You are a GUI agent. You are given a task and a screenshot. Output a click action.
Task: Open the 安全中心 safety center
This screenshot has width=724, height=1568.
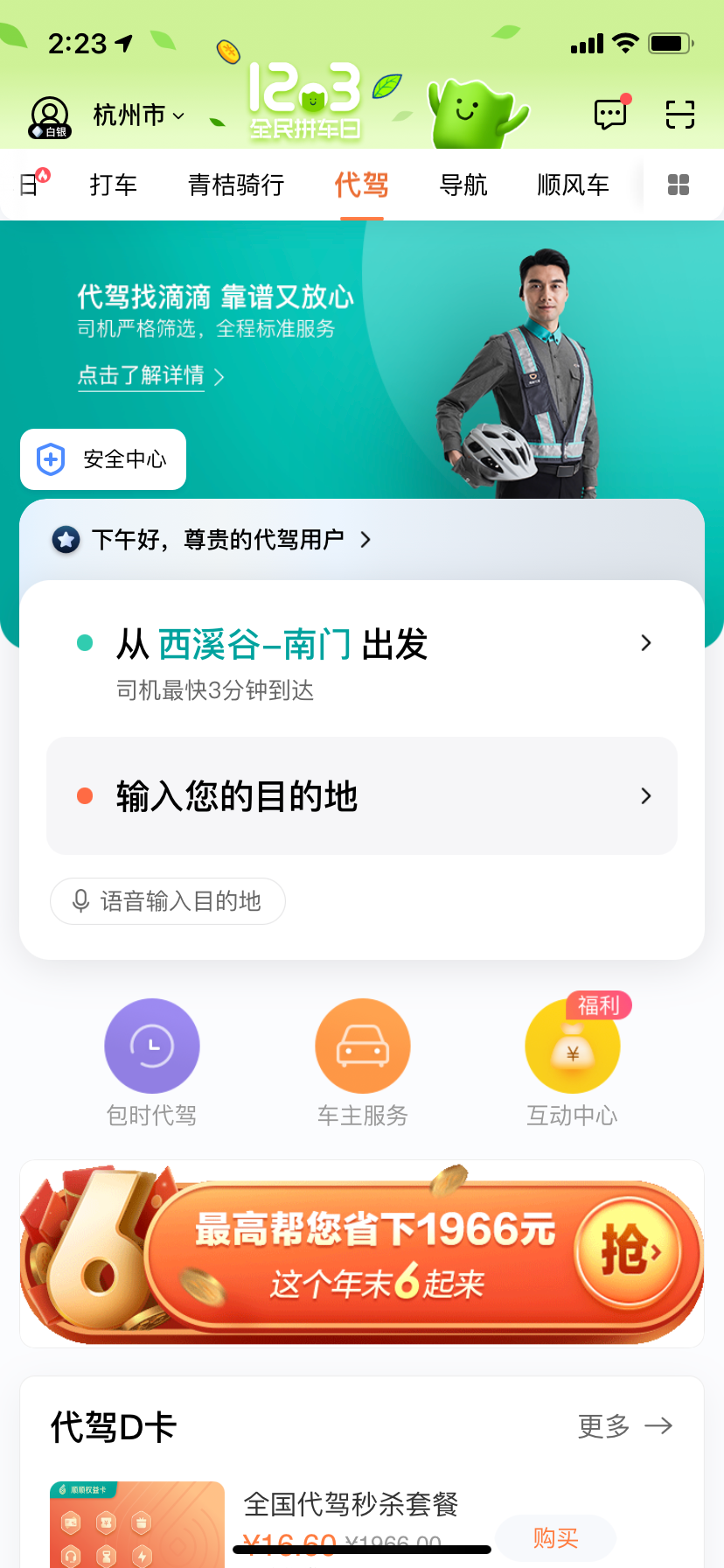(x=103, y=459)
